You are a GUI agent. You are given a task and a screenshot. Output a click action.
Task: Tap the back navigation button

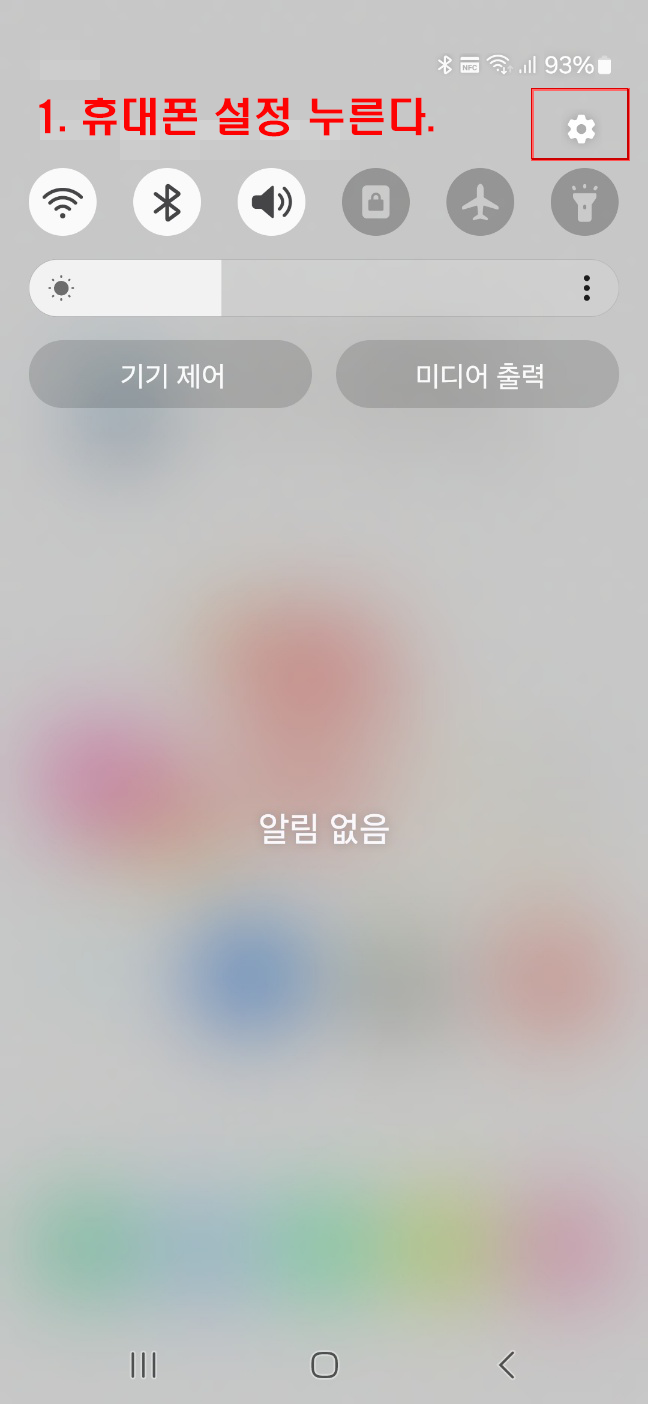[506, 1365]
